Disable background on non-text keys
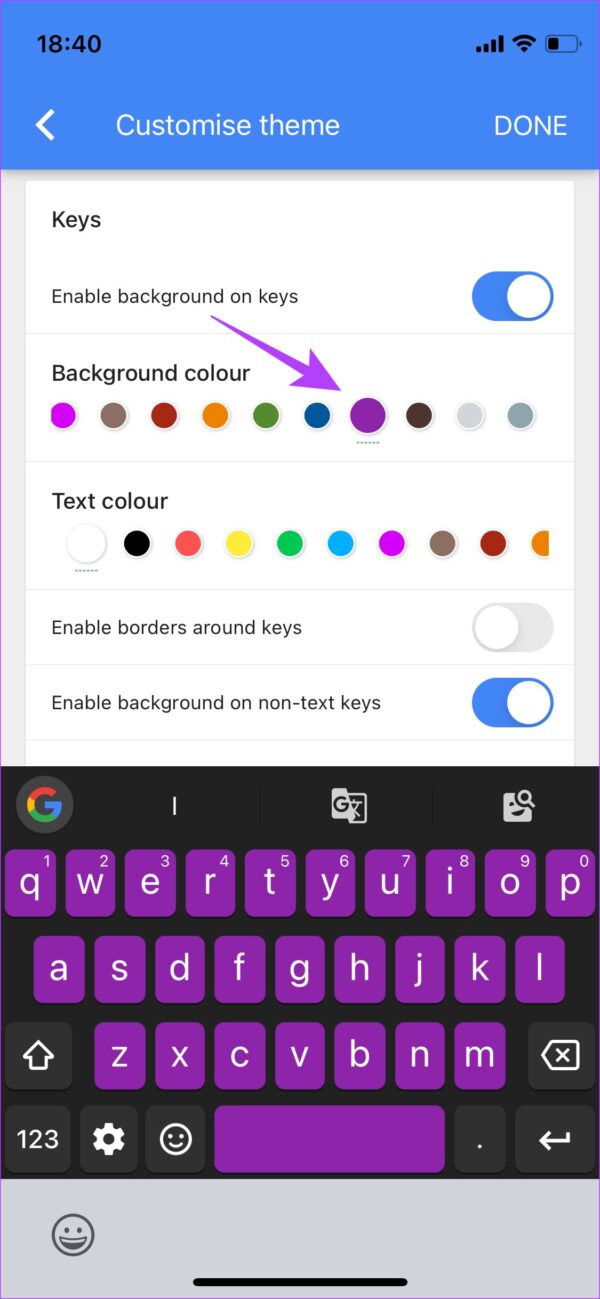The height and width of the screenshot is (1299, 600). click(x=512, y=702)
